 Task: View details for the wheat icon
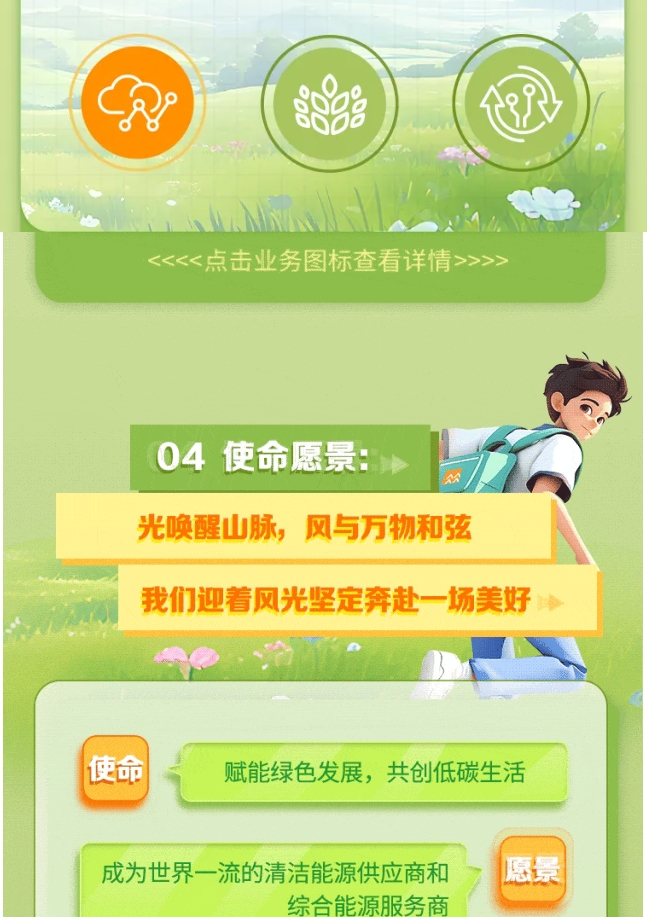329,103
